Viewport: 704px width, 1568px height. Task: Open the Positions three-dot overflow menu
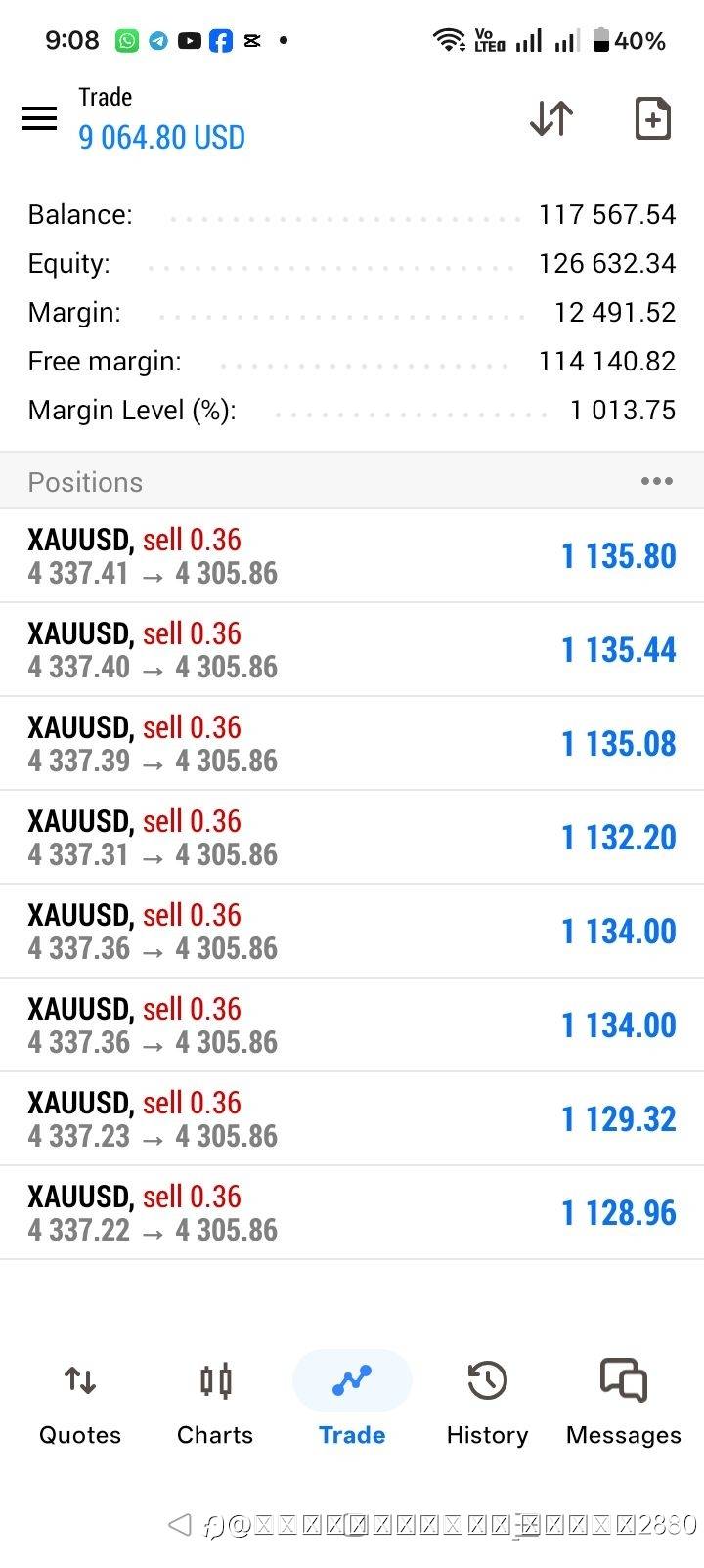click(x=656, y=481)
